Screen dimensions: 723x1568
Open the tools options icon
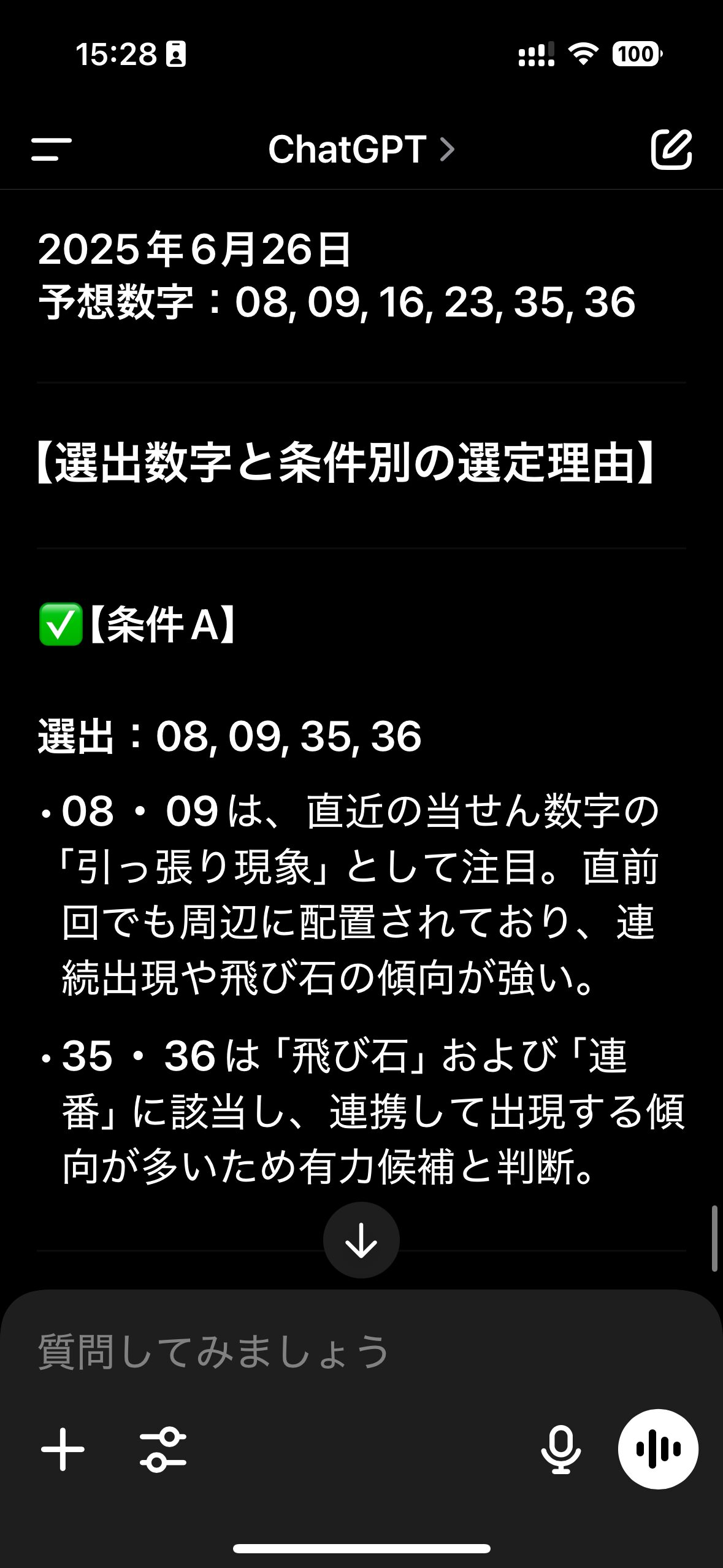tap(163, 1449)
